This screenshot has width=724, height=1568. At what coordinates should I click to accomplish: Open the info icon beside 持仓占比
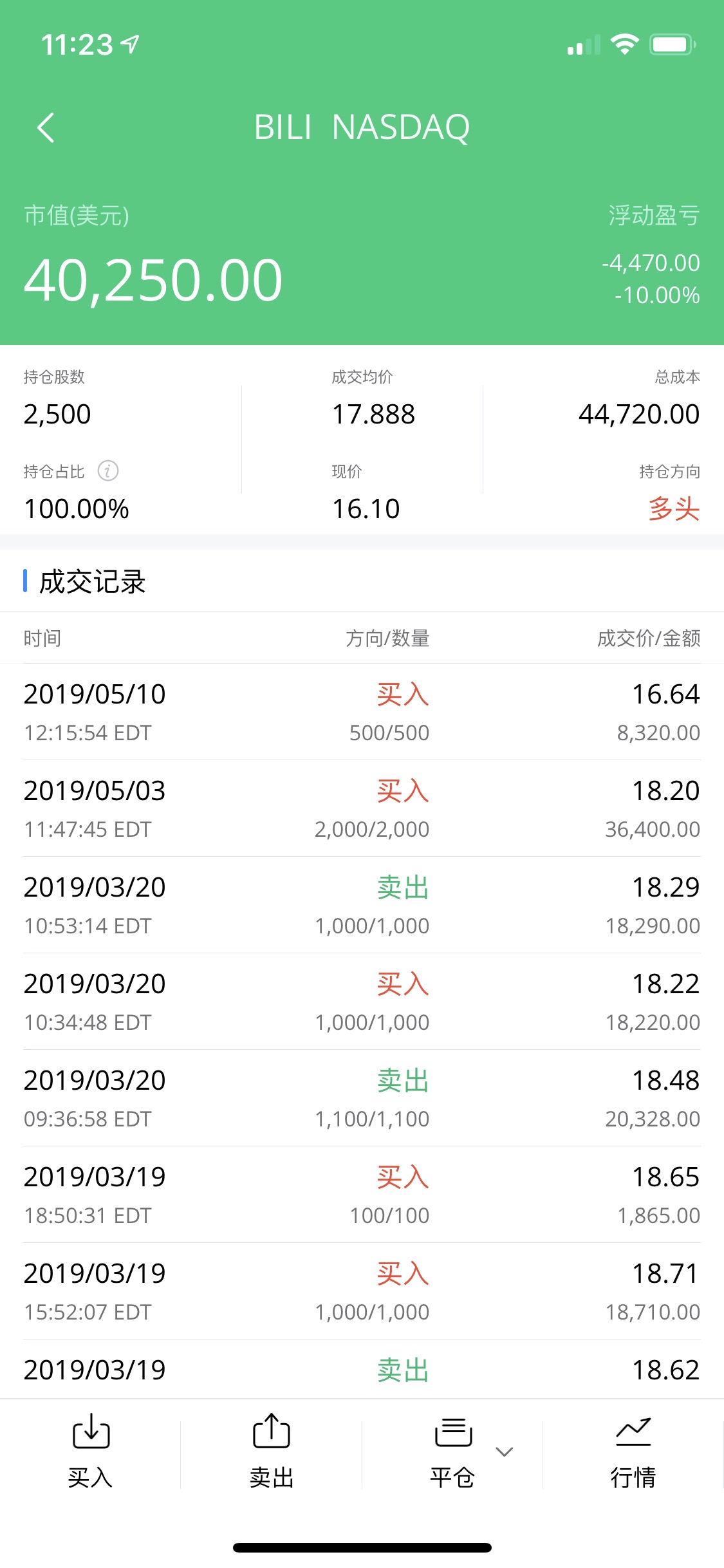(x=108, y=471)
